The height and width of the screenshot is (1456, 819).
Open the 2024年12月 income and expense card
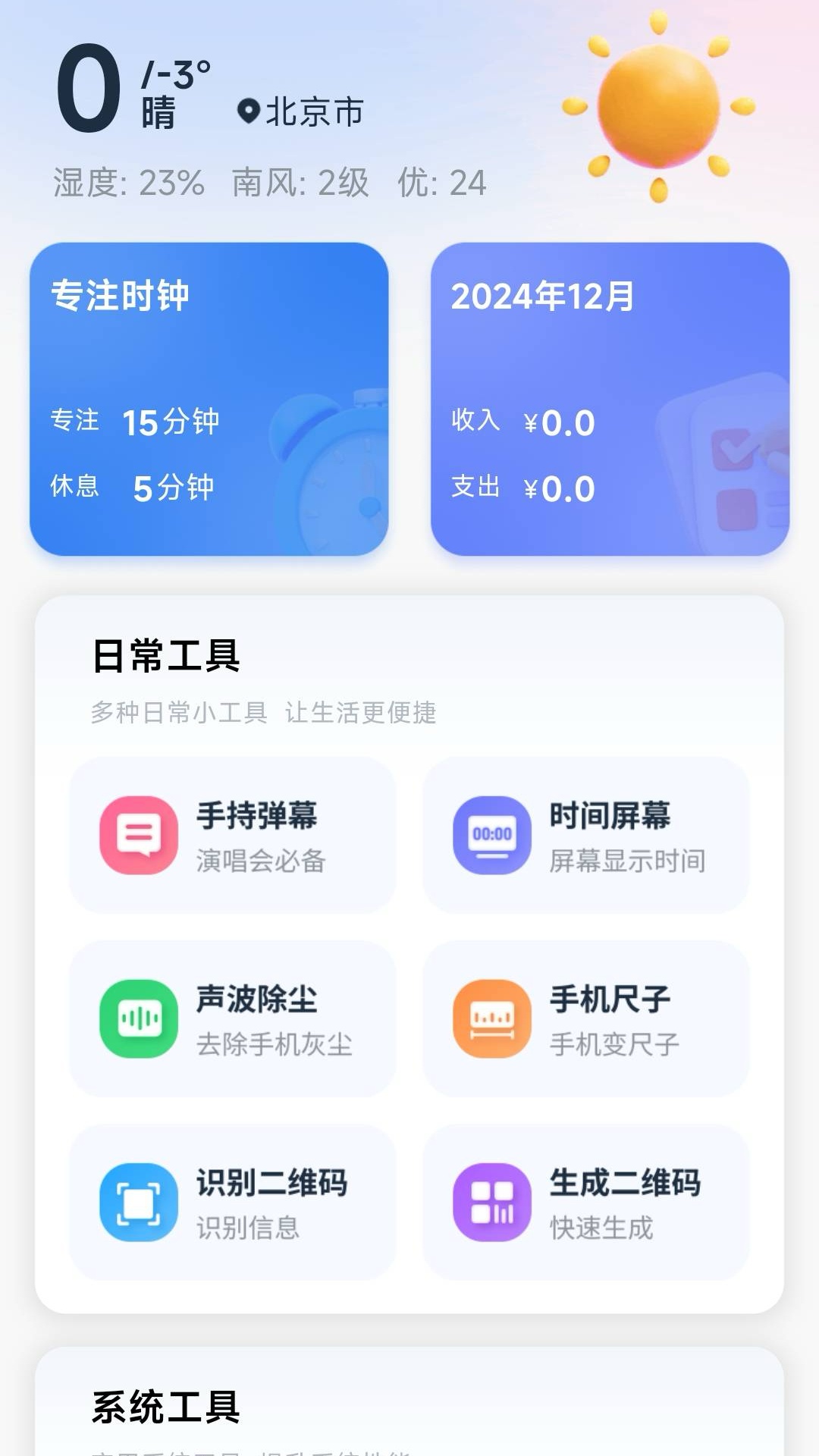[610, 399]
